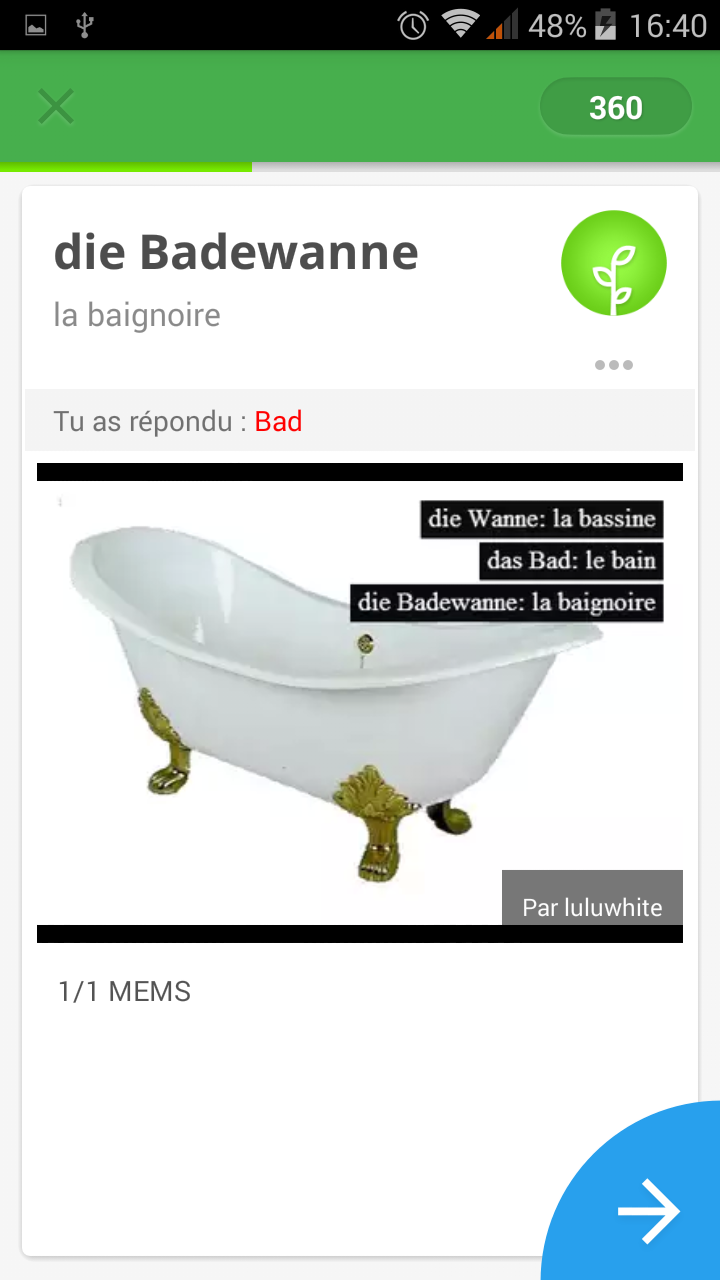Continue to the next word with the arrow

pos(648,1211)
